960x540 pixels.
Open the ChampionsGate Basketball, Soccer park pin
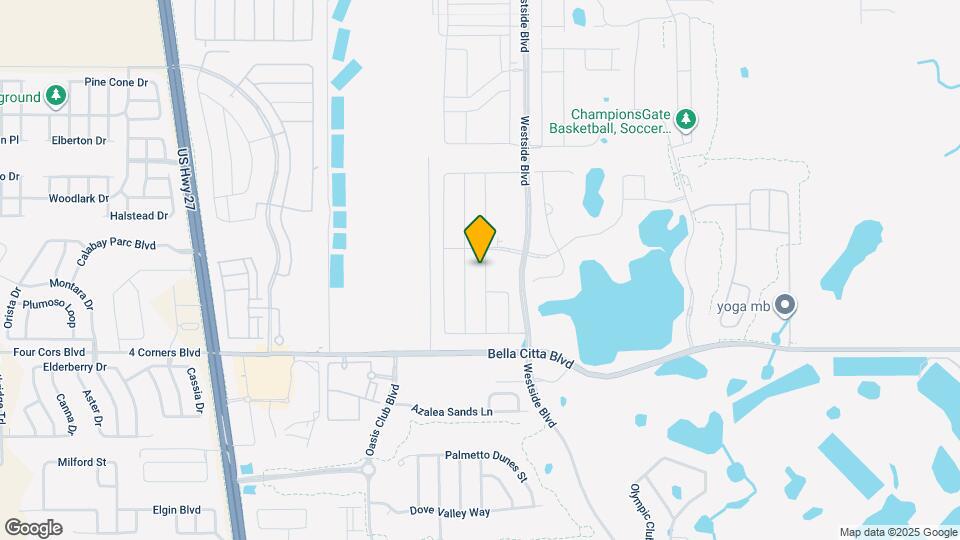point(686,119)
